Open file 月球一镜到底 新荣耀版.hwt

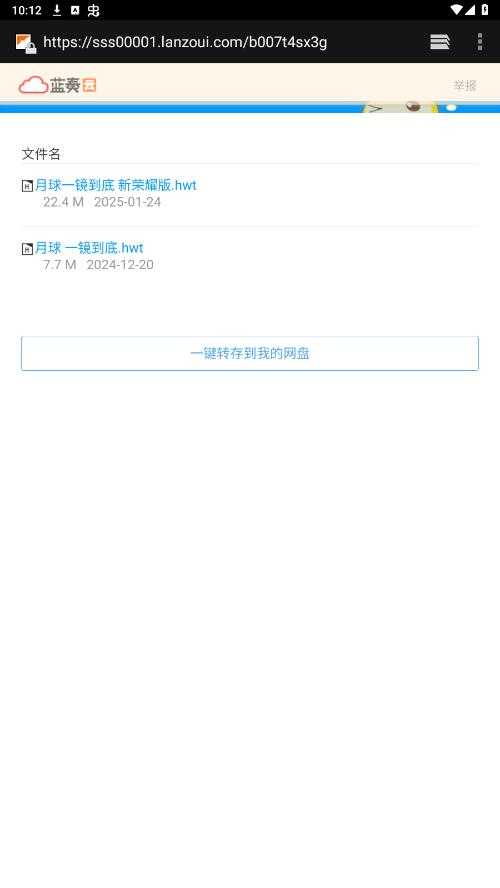click(x=116, y=185)
